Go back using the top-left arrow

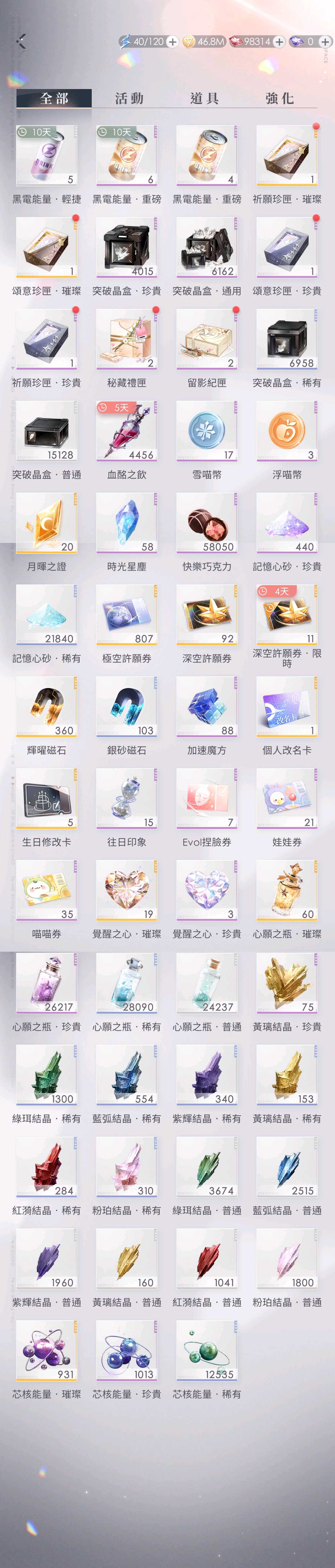[21, 41]
